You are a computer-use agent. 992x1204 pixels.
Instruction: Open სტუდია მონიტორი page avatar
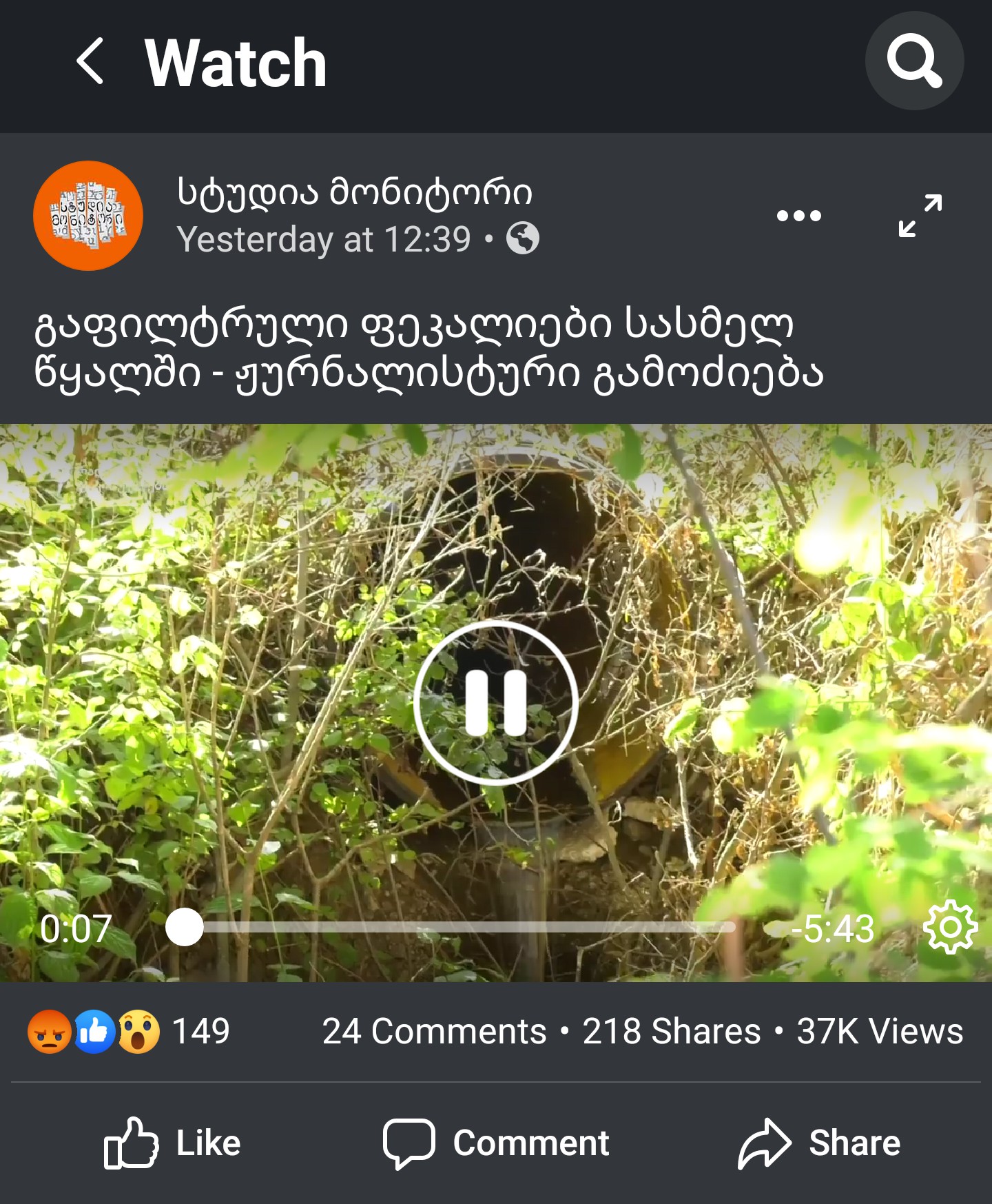click(x=88, y=216)
